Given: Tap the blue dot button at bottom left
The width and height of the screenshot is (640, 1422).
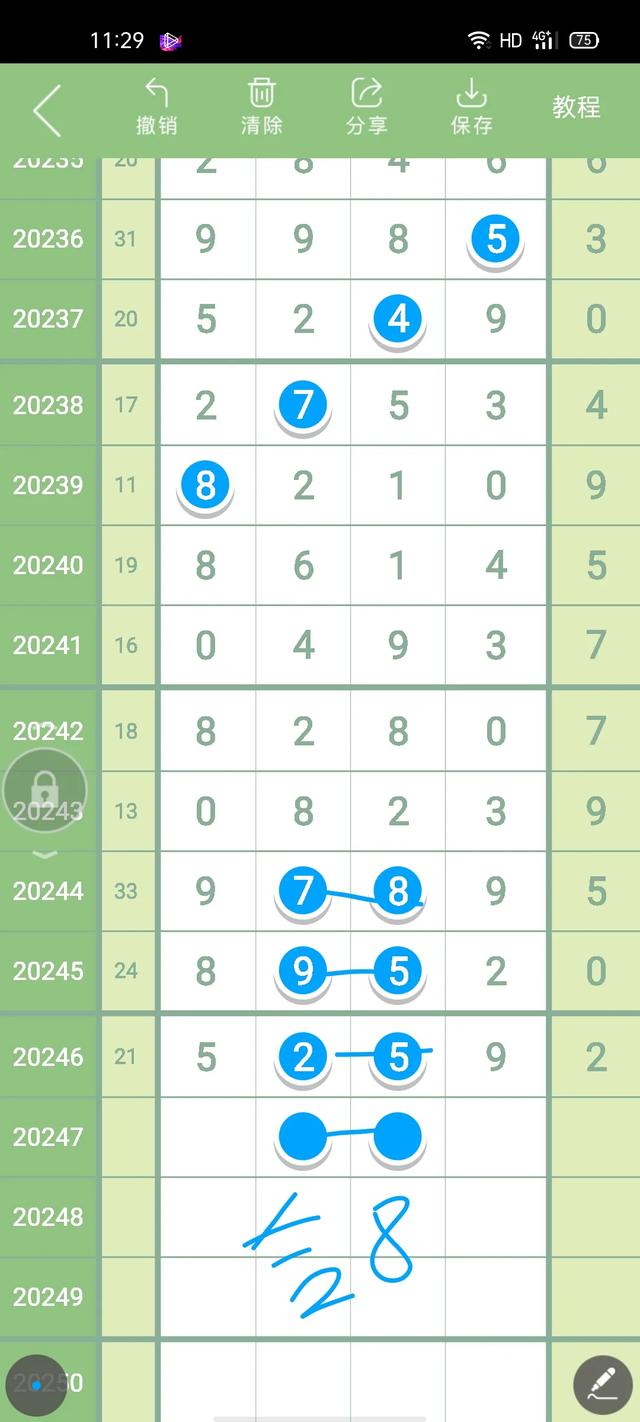Looking at the screenshot, I should coord(36,1385).
